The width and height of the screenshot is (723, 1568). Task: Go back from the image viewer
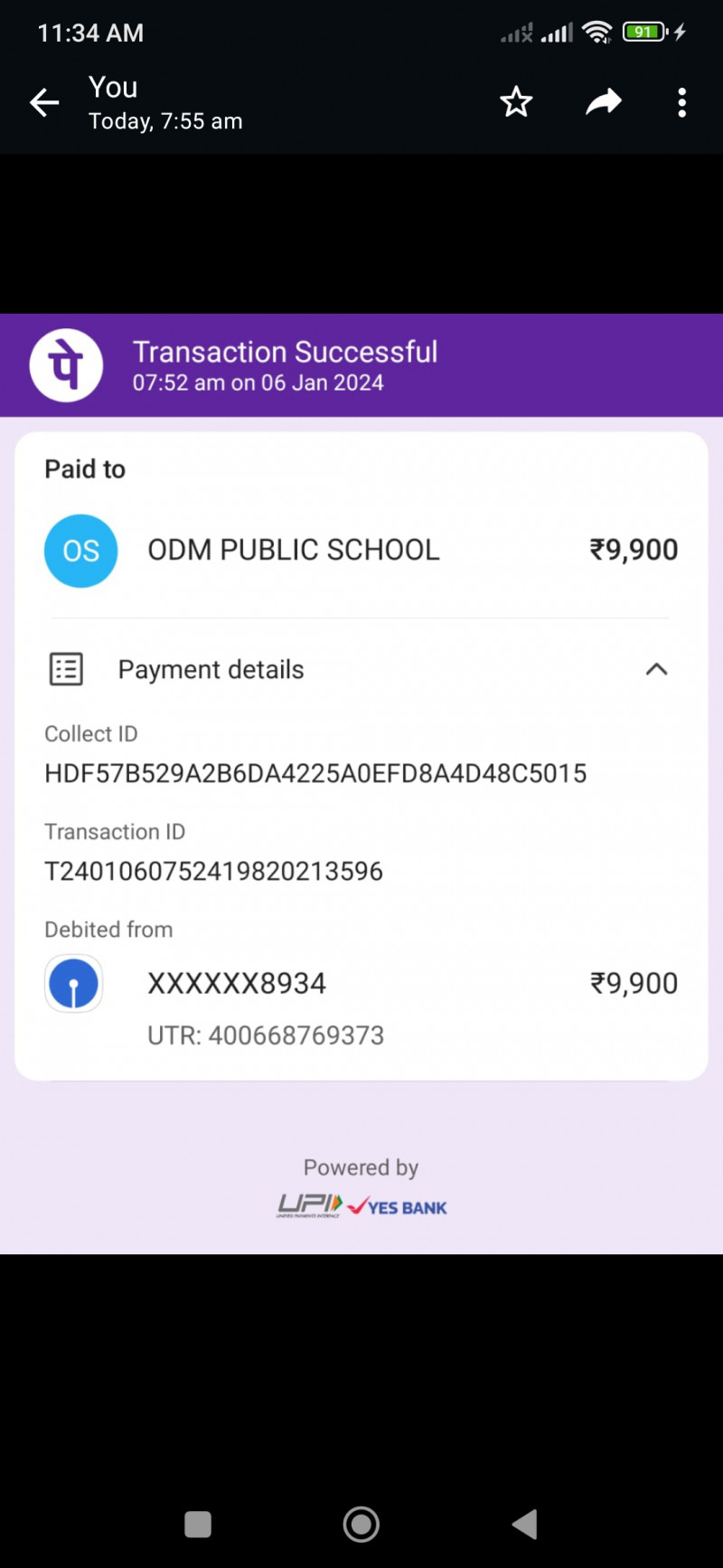(x=43, y=103)
